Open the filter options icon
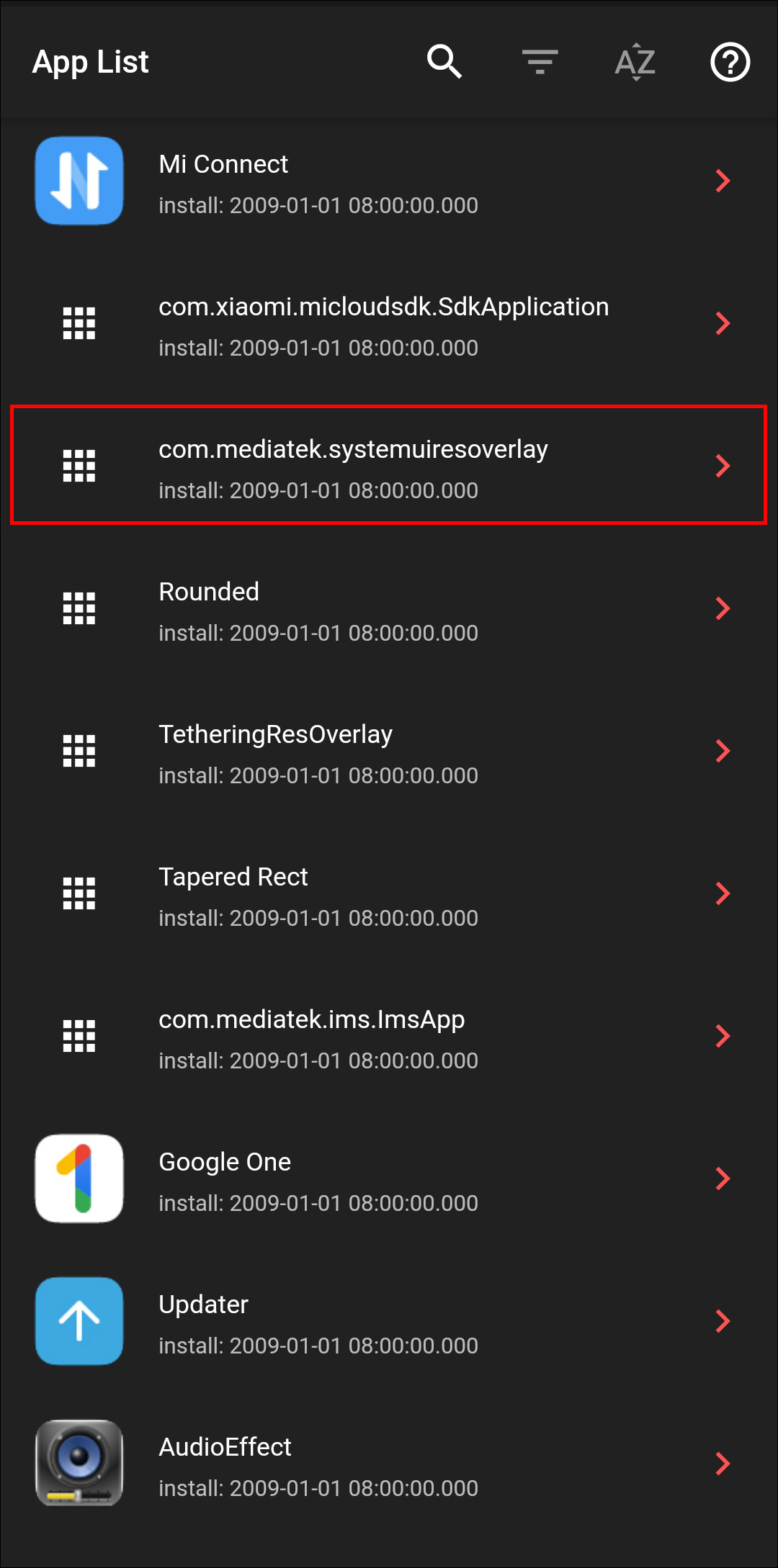The image size is (778, 1568). coord(540,62)
